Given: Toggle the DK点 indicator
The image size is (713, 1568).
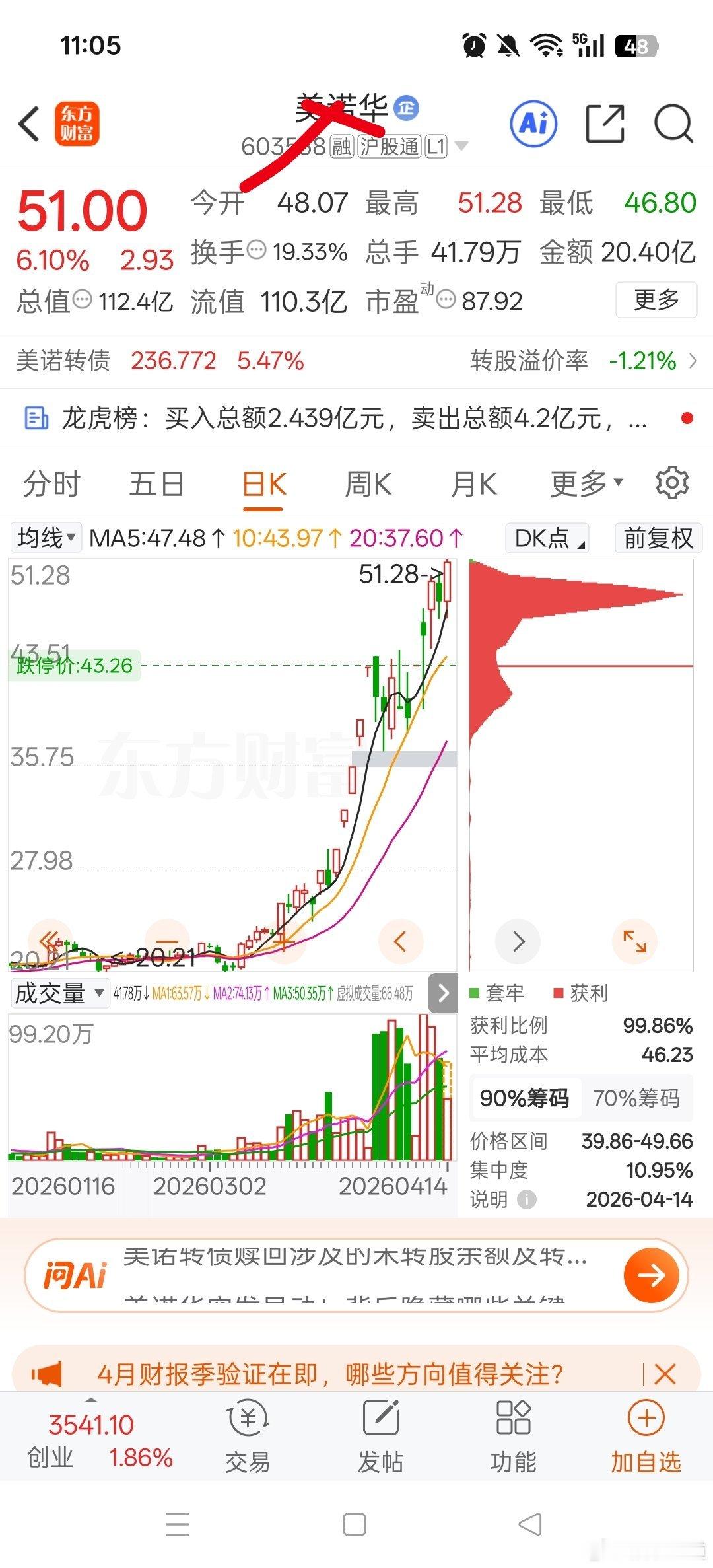Looking at the screenshot, I should 546,538.
